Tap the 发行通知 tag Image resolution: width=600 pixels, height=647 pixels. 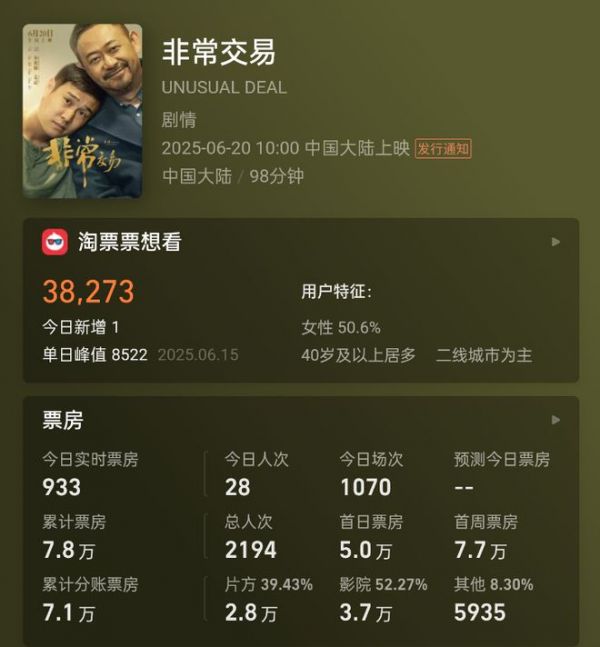[x=443, y=148]
